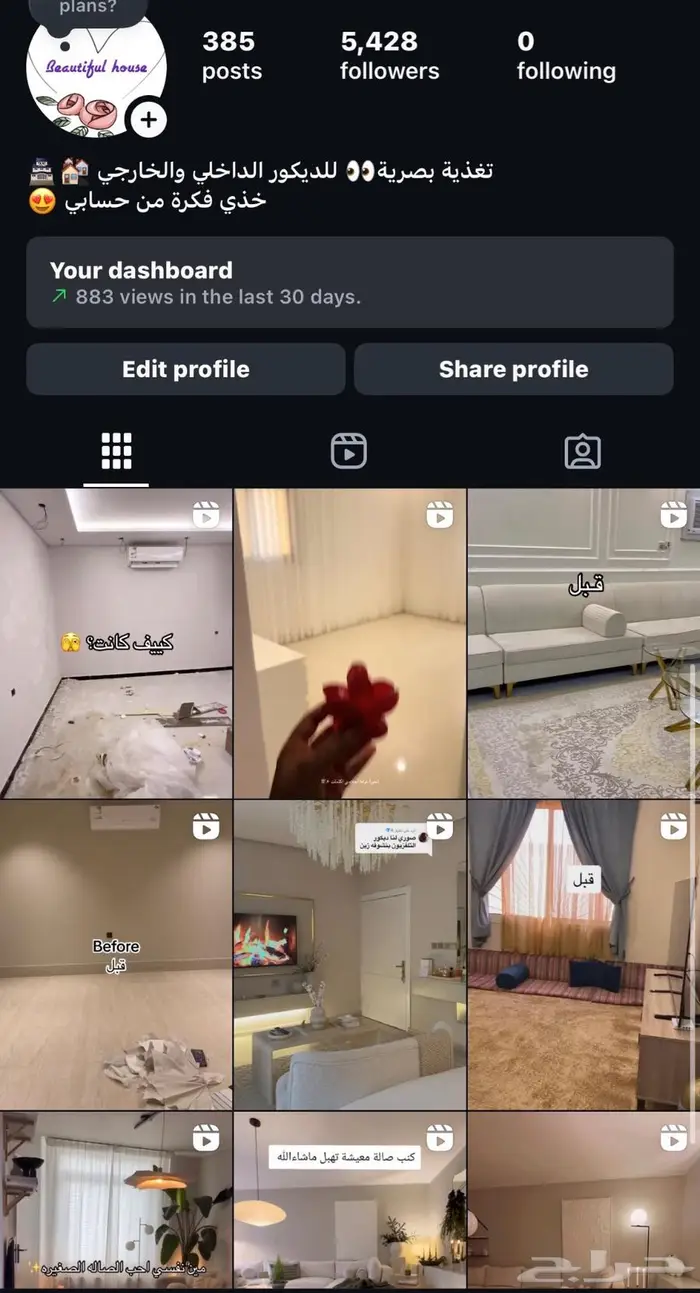Open the white sofa reel labeled قبل
The width and height of the screenshot is (700, 1293).
coord(584,643)
